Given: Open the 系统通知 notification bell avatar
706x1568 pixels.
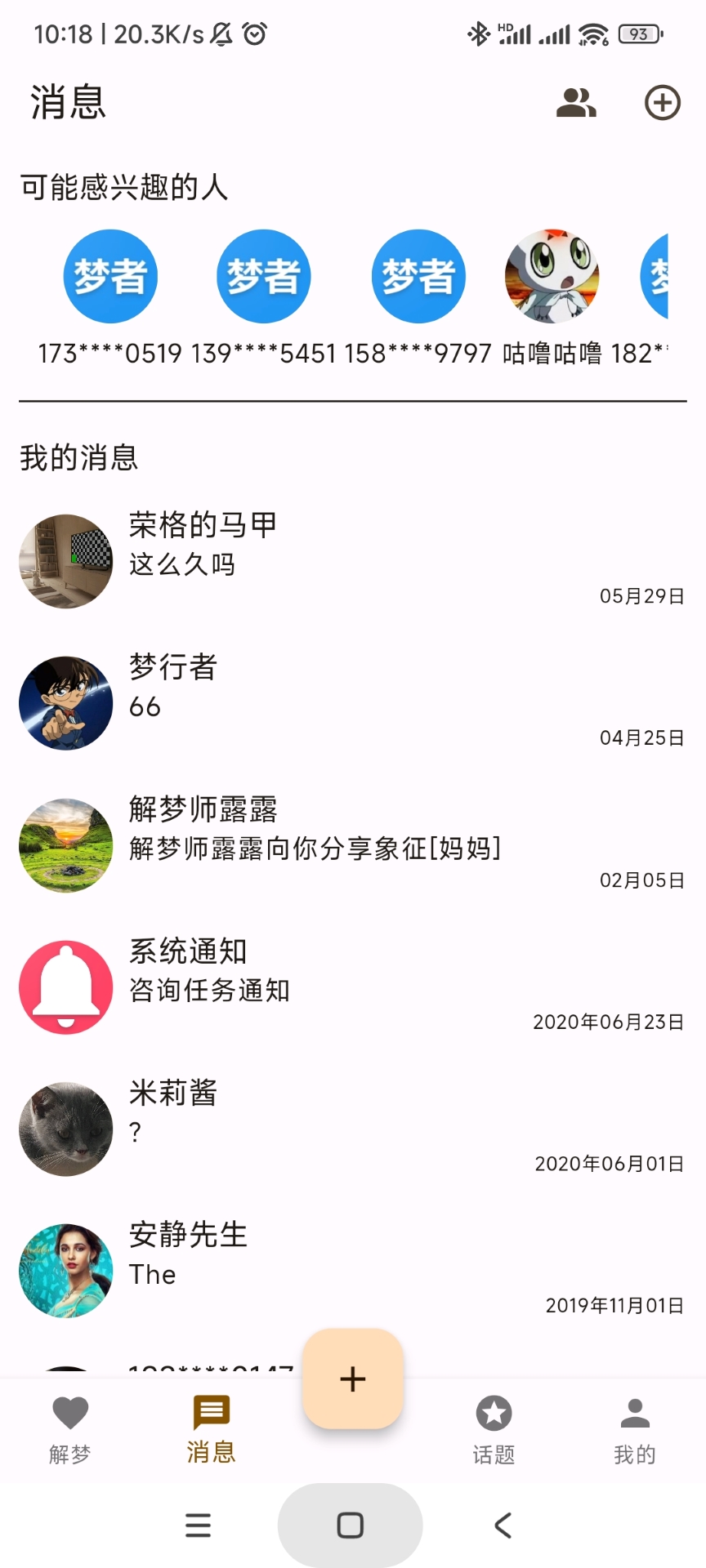Looking at the screenshot, I should point(65,986).
